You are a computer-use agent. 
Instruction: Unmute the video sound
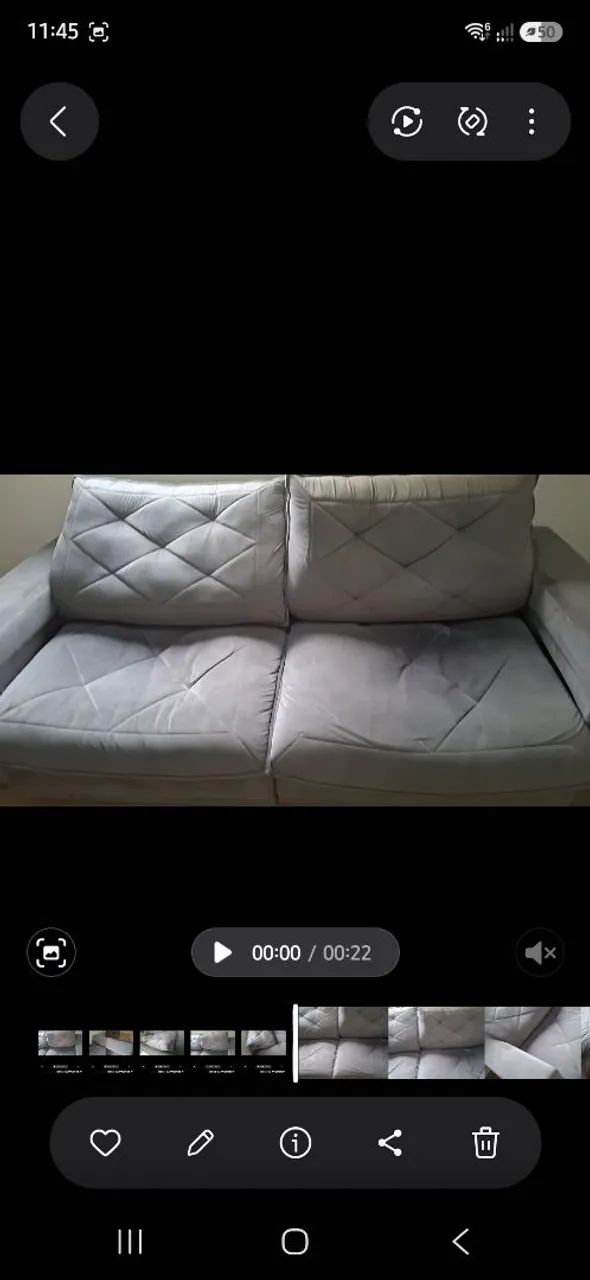pos(540,953)
